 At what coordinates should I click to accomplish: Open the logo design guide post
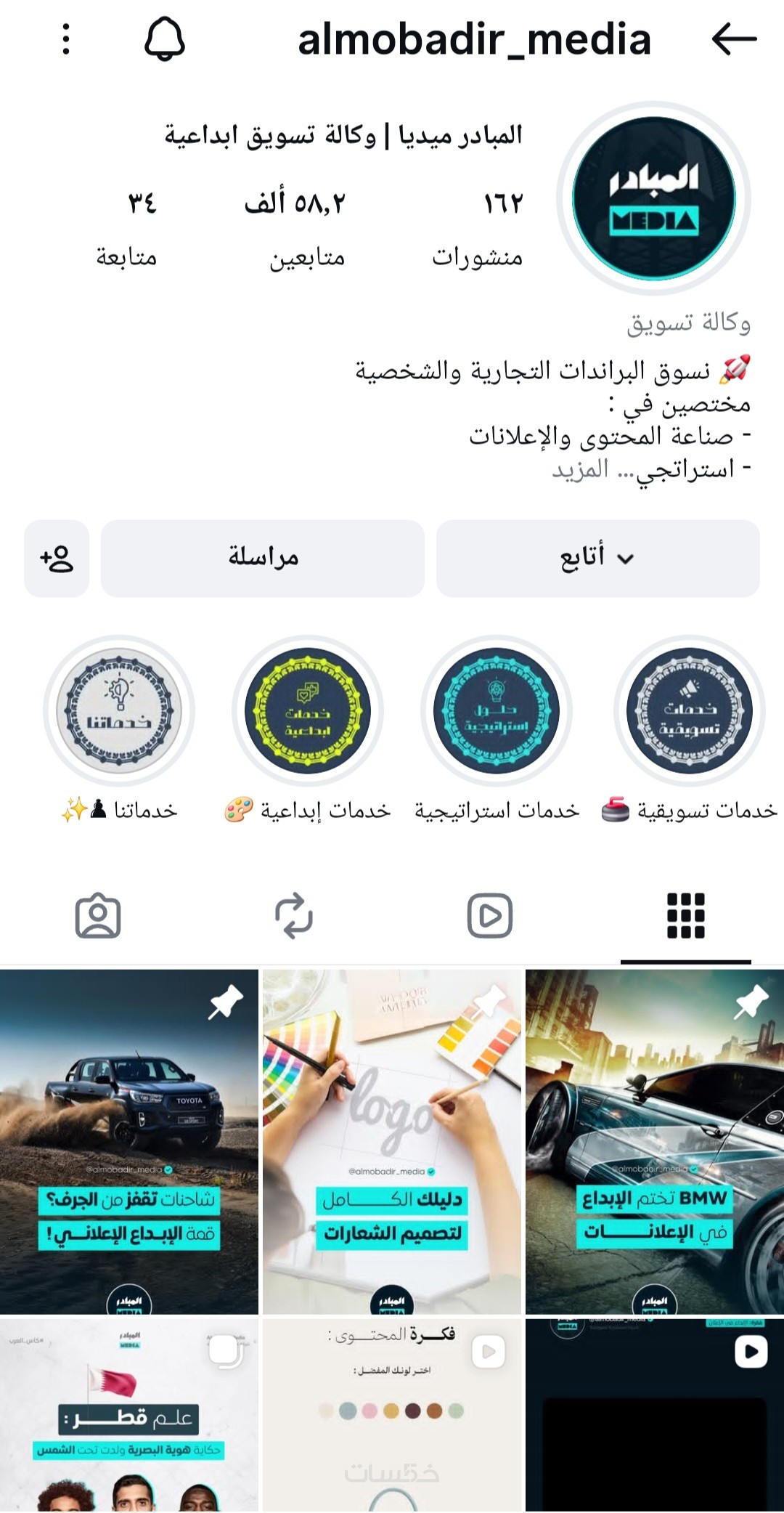click(x=392, y=1141)
